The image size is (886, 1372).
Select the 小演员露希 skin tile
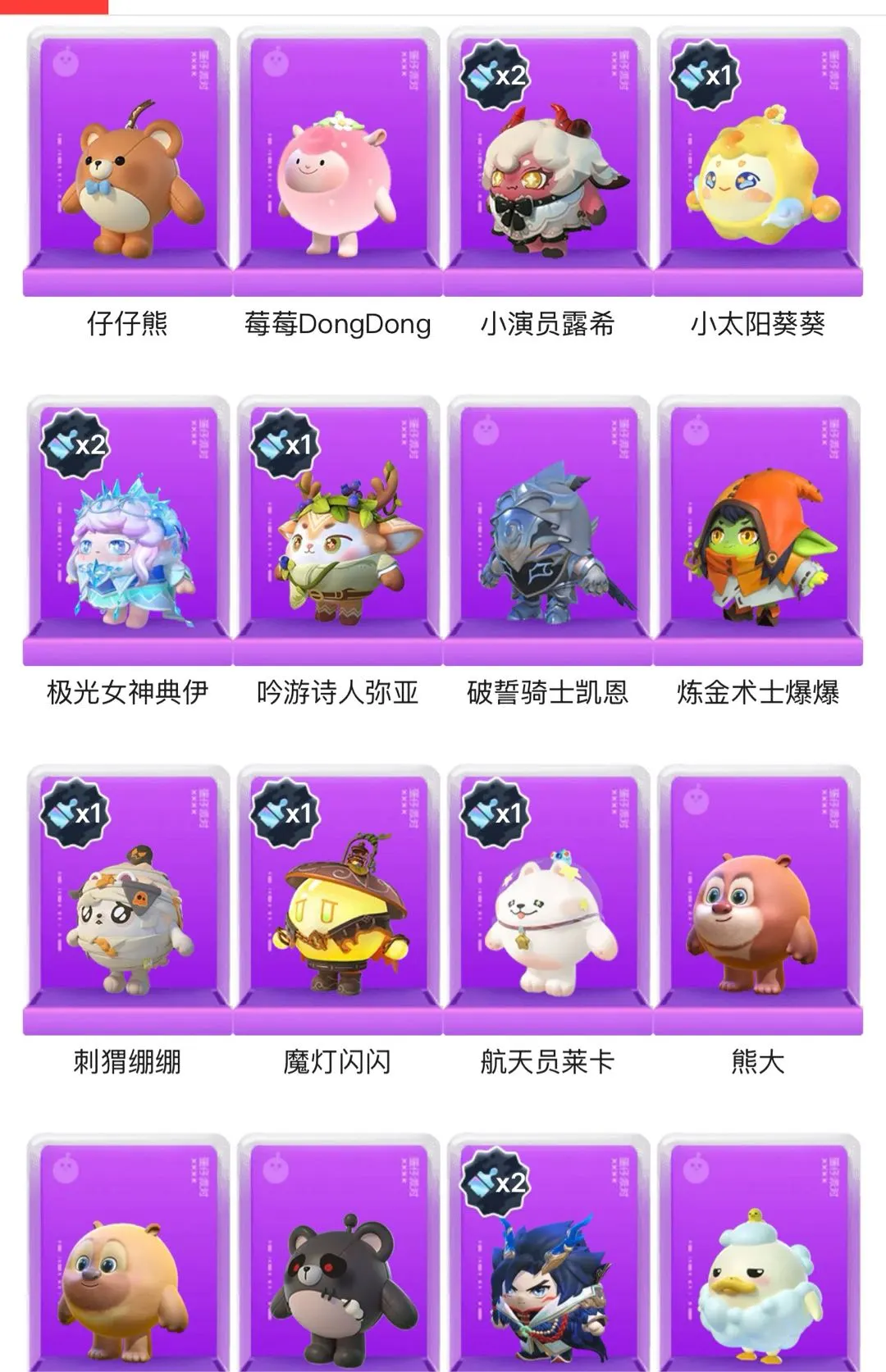coord(547,164)
